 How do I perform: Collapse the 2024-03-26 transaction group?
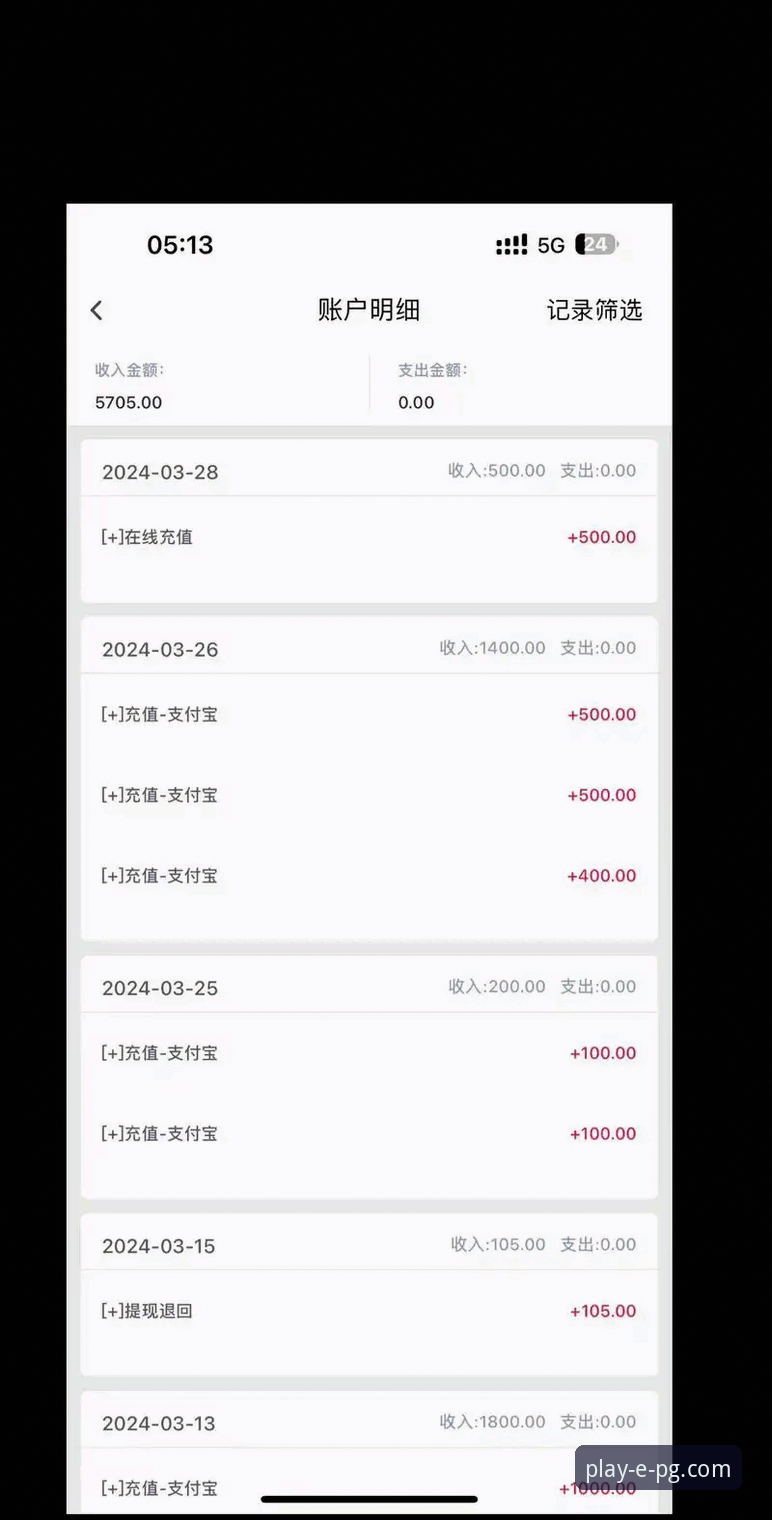[x=160, y=649]
